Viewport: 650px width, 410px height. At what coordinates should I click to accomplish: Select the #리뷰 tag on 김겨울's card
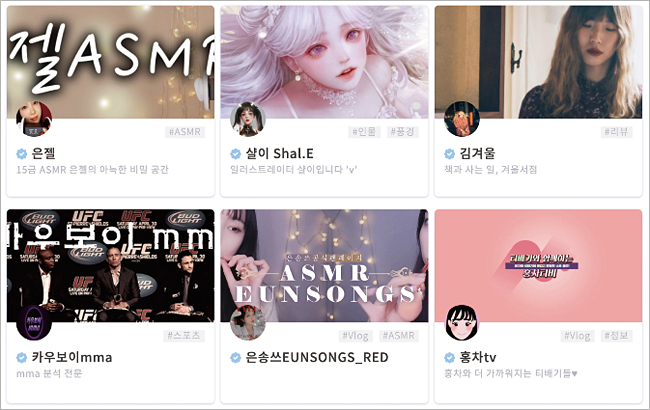point(616,132)
